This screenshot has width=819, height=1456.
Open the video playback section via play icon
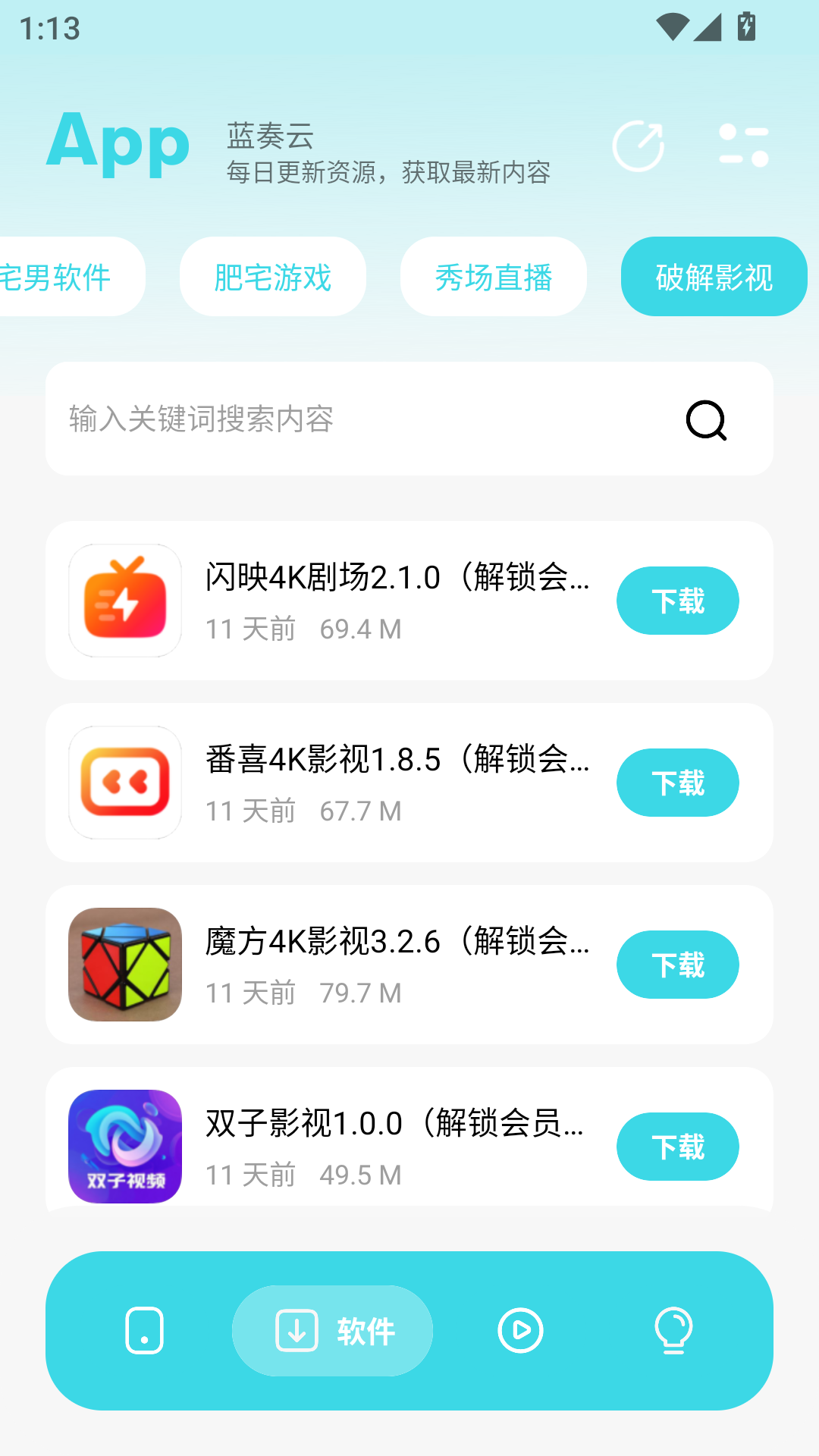520,1331
